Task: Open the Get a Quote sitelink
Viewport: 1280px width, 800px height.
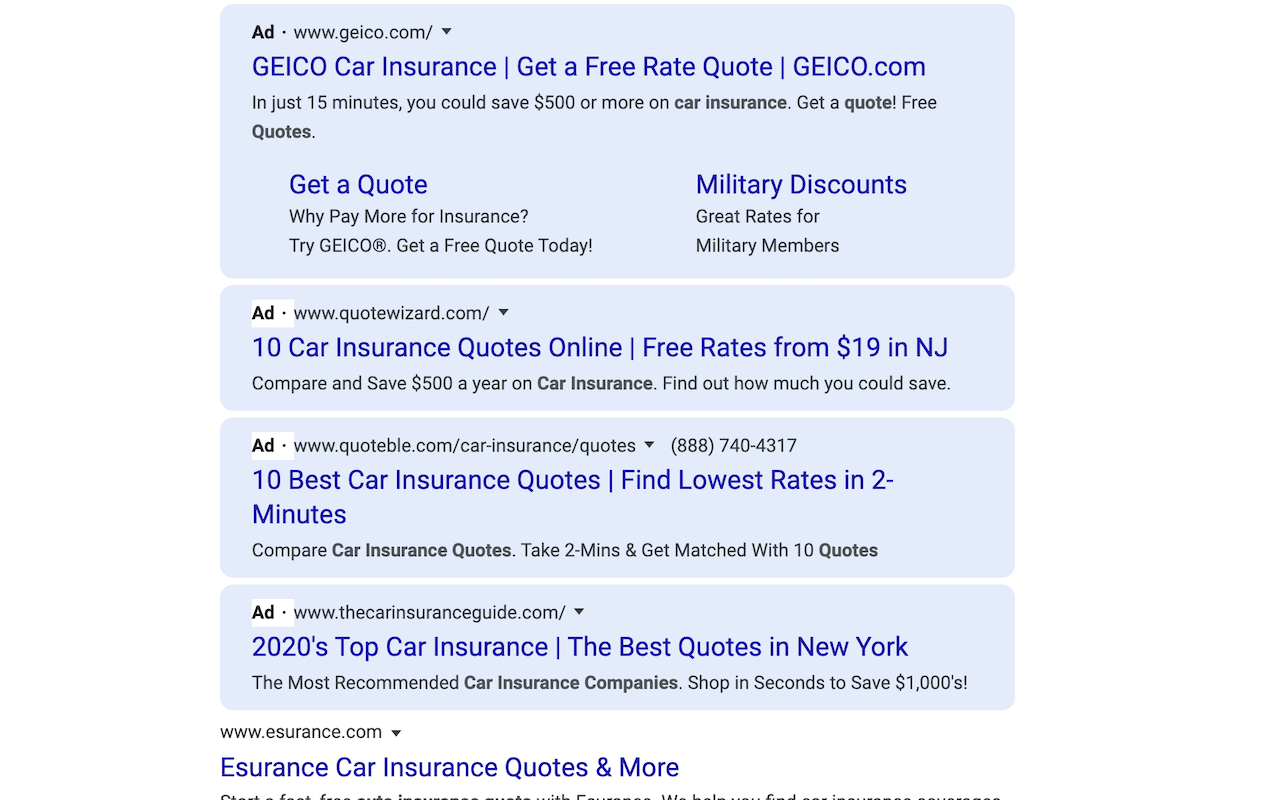Action: (358, 185)
